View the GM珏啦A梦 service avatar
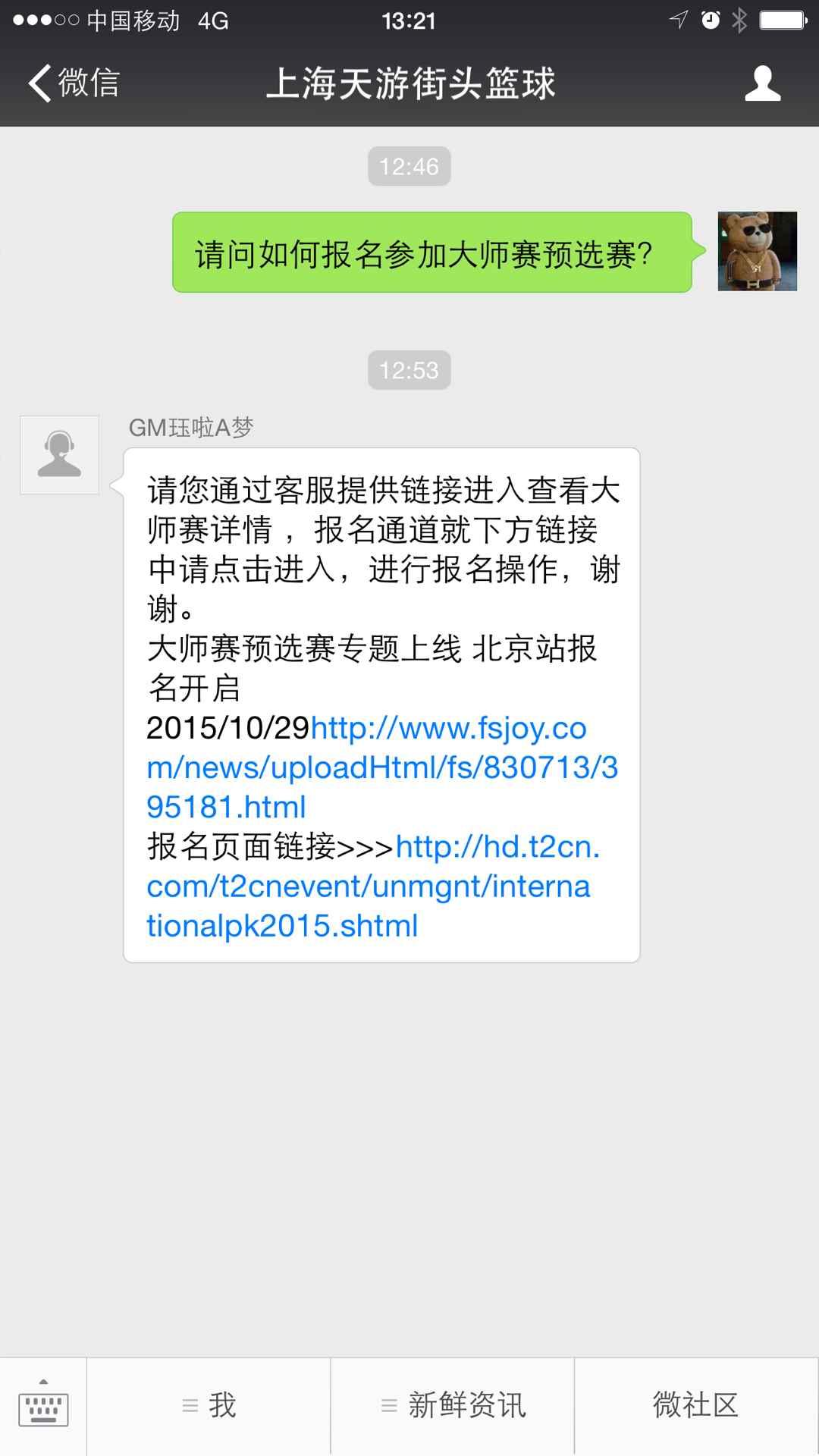This screenshot has width=819, height=1456. [59, 455]
